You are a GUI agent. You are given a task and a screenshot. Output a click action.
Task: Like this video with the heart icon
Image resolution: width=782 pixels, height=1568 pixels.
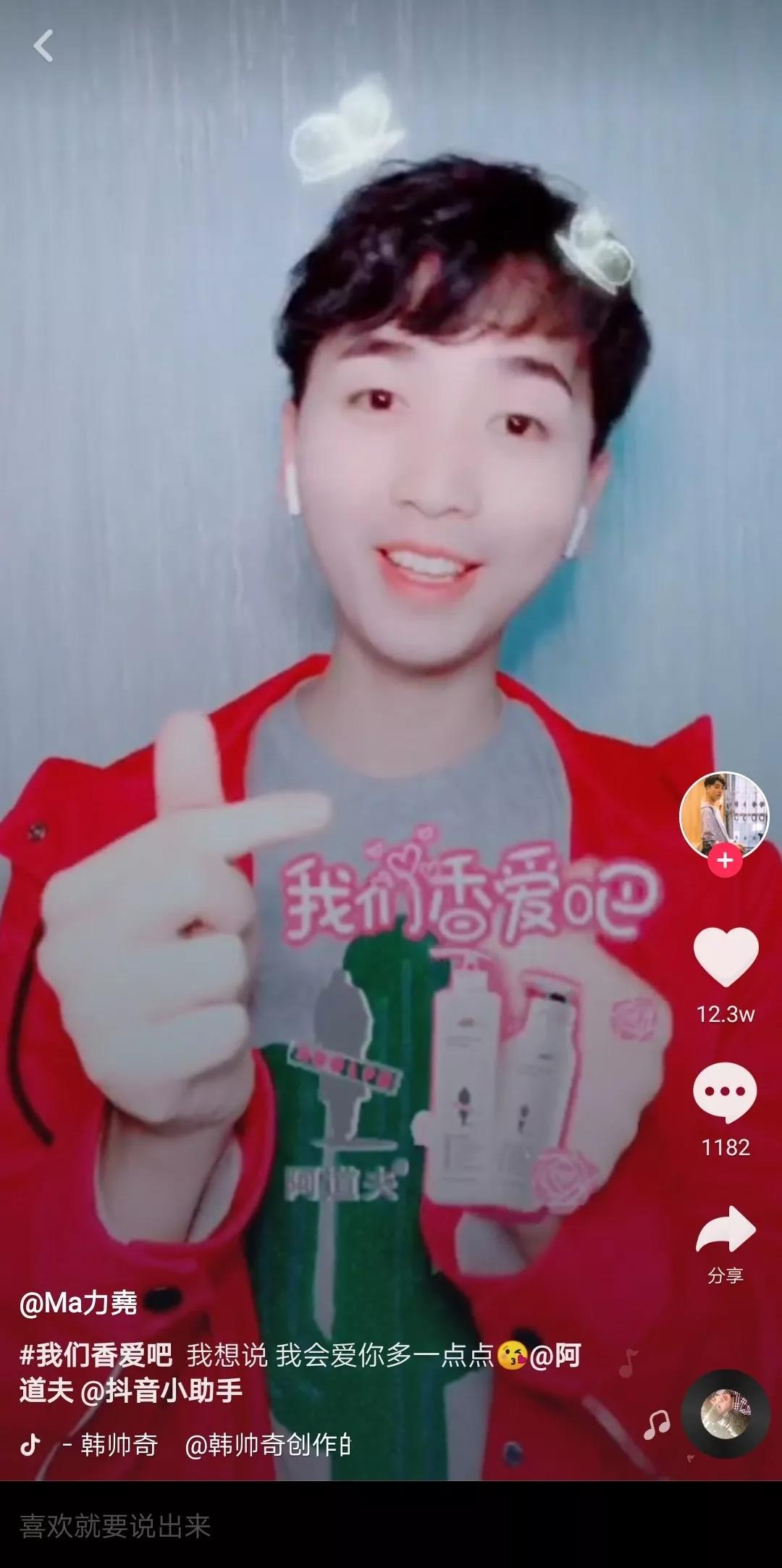[726, 957]
